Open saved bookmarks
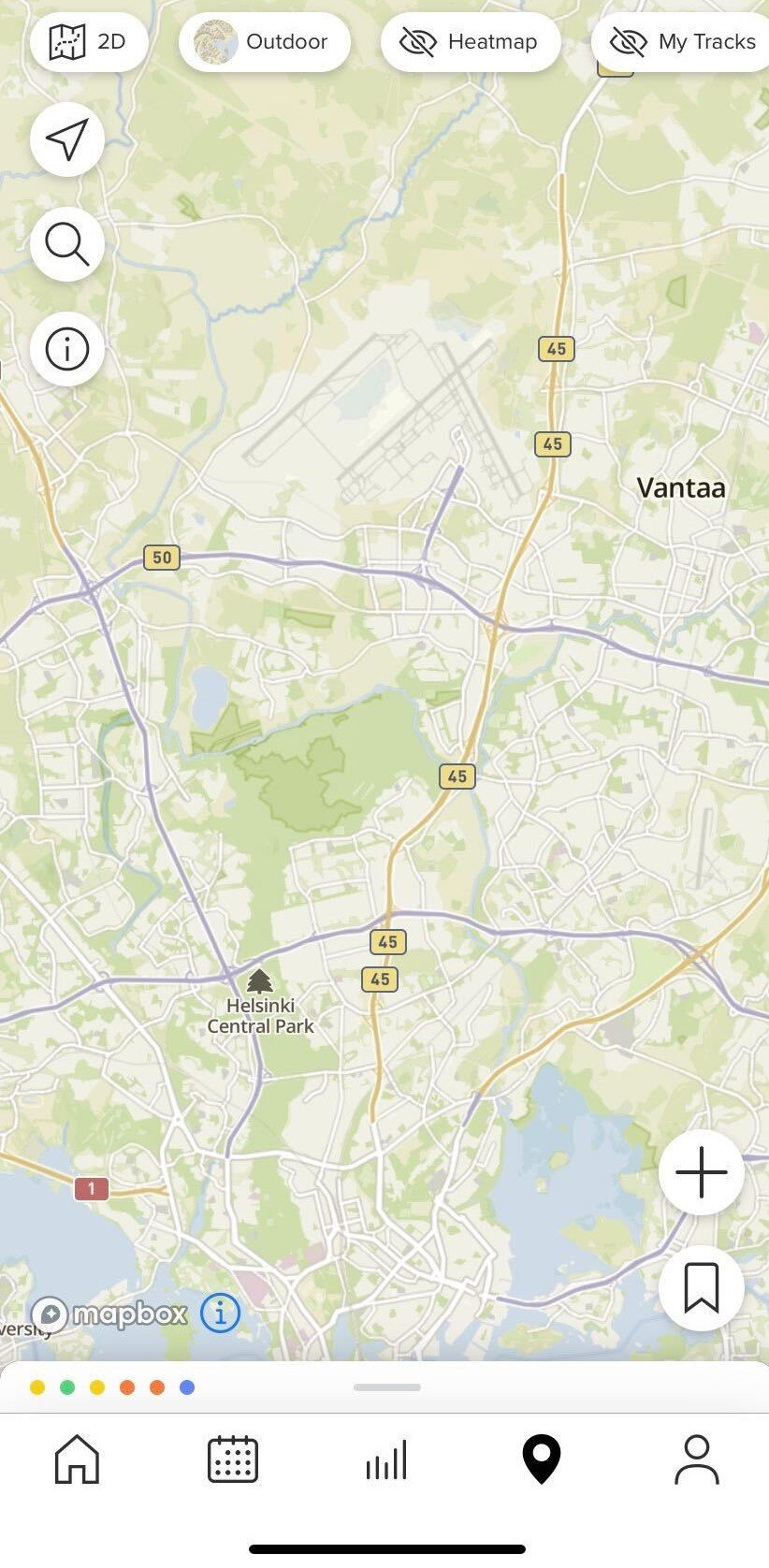The width and height of the screenshot is (769, 1568). pos(701,1287)
